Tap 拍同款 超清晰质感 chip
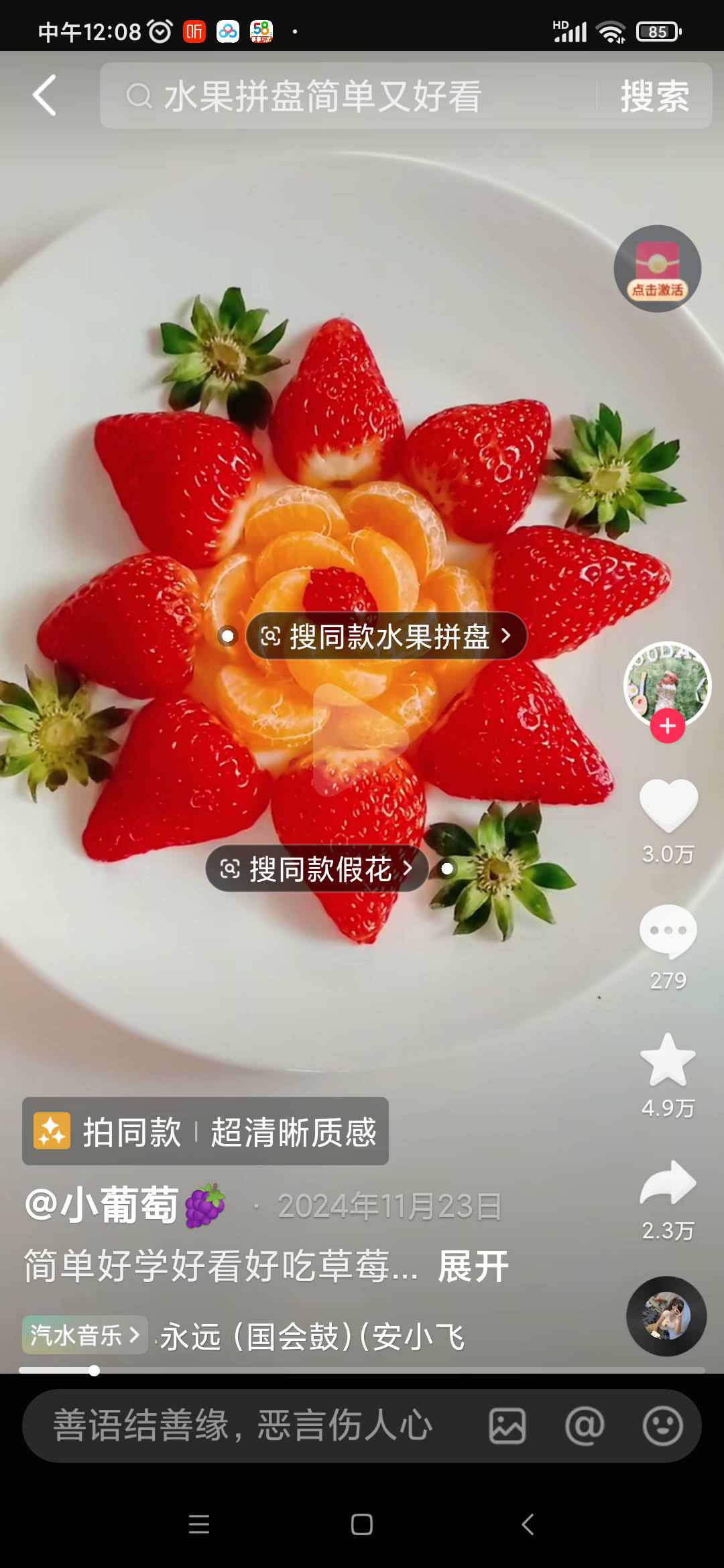The image size is (724, 1568). pyautogui.click(x=205, y=1132)
